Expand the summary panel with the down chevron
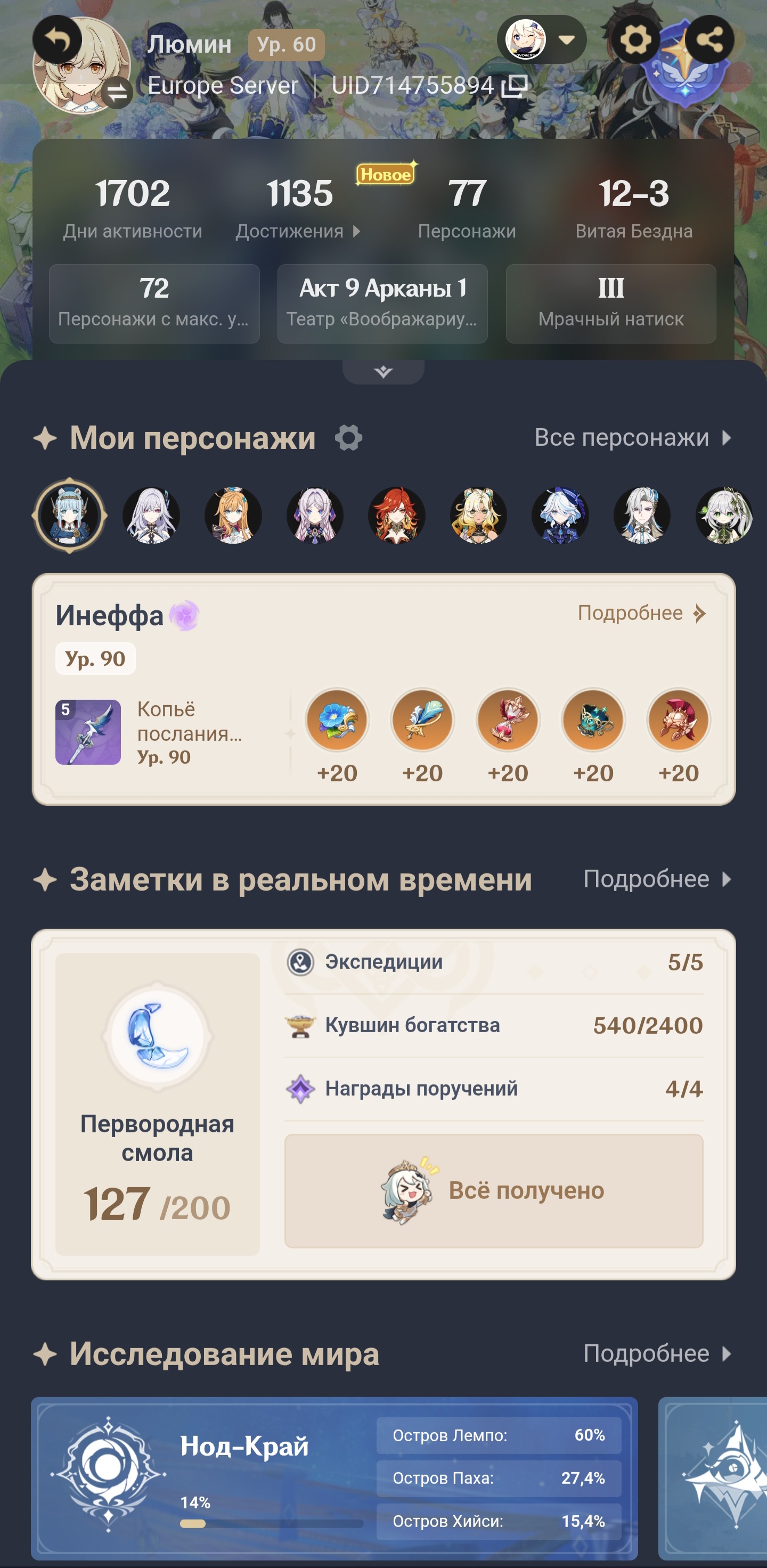The height and width of the screenshot is (1568, 767). (383, 372)
